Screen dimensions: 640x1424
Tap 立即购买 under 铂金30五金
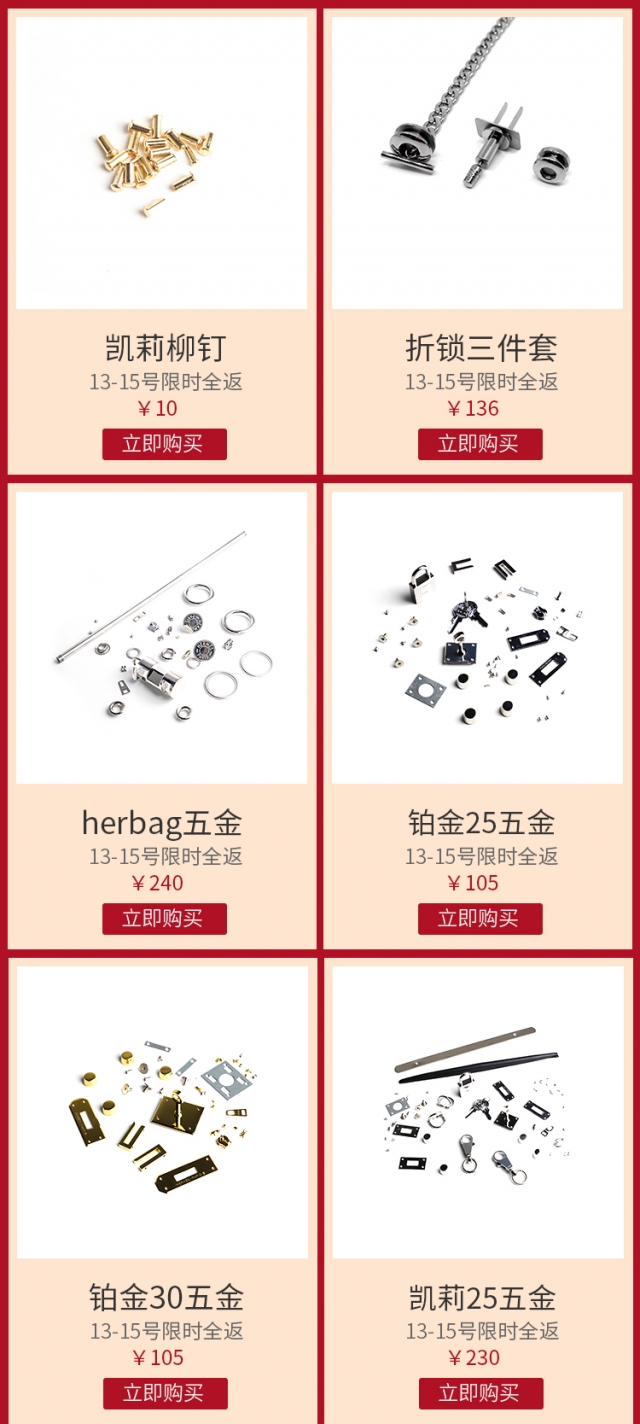point(165,1393)
